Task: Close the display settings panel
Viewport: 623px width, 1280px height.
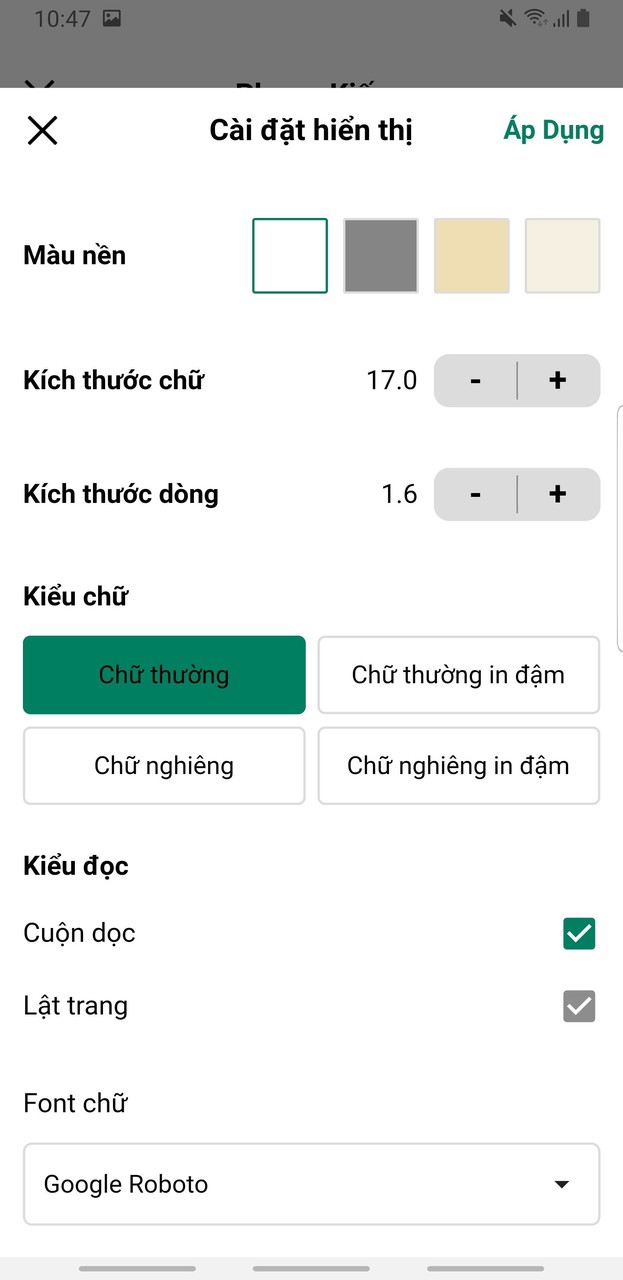Action: click(42, 130)
